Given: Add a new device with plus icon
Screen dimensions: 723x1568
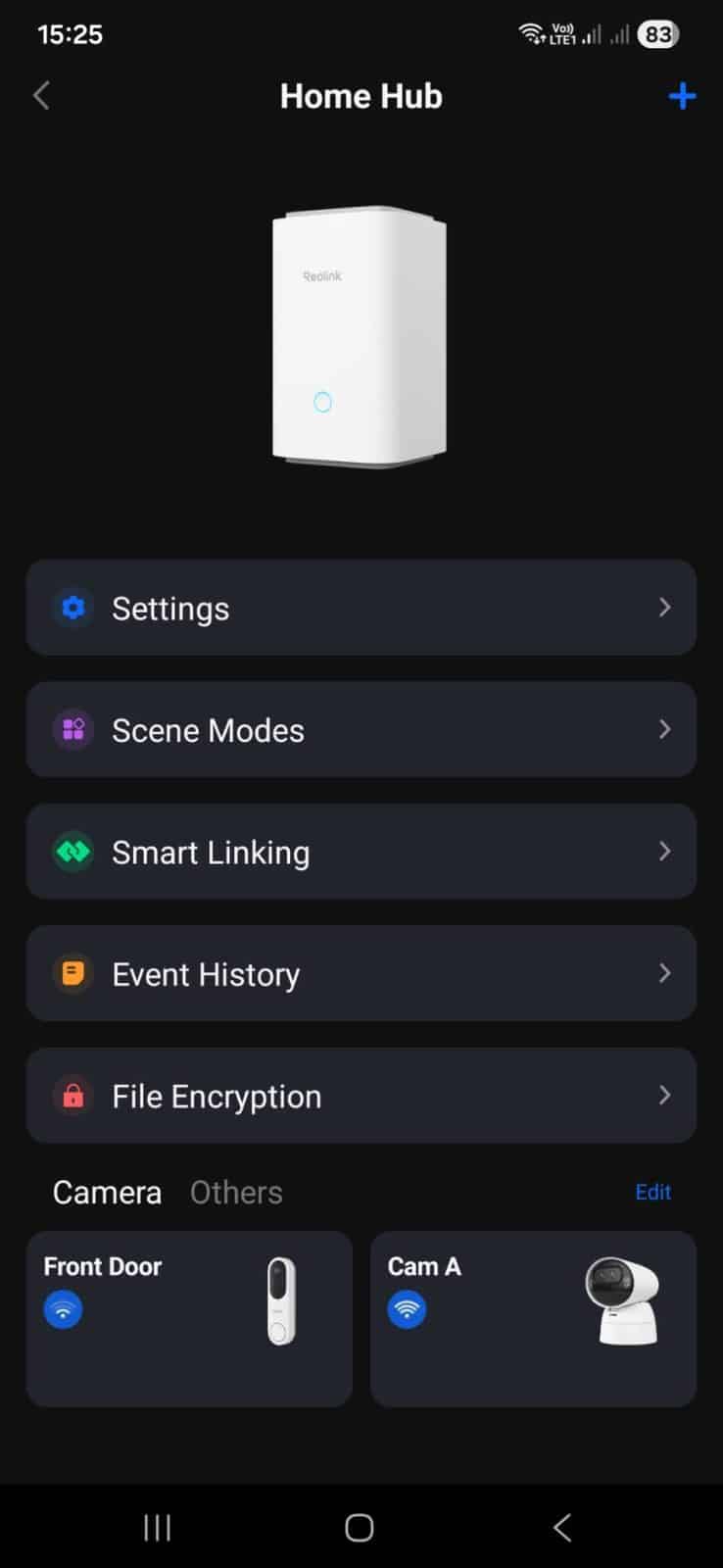Looking at the screenshot, I should point(682,96).
